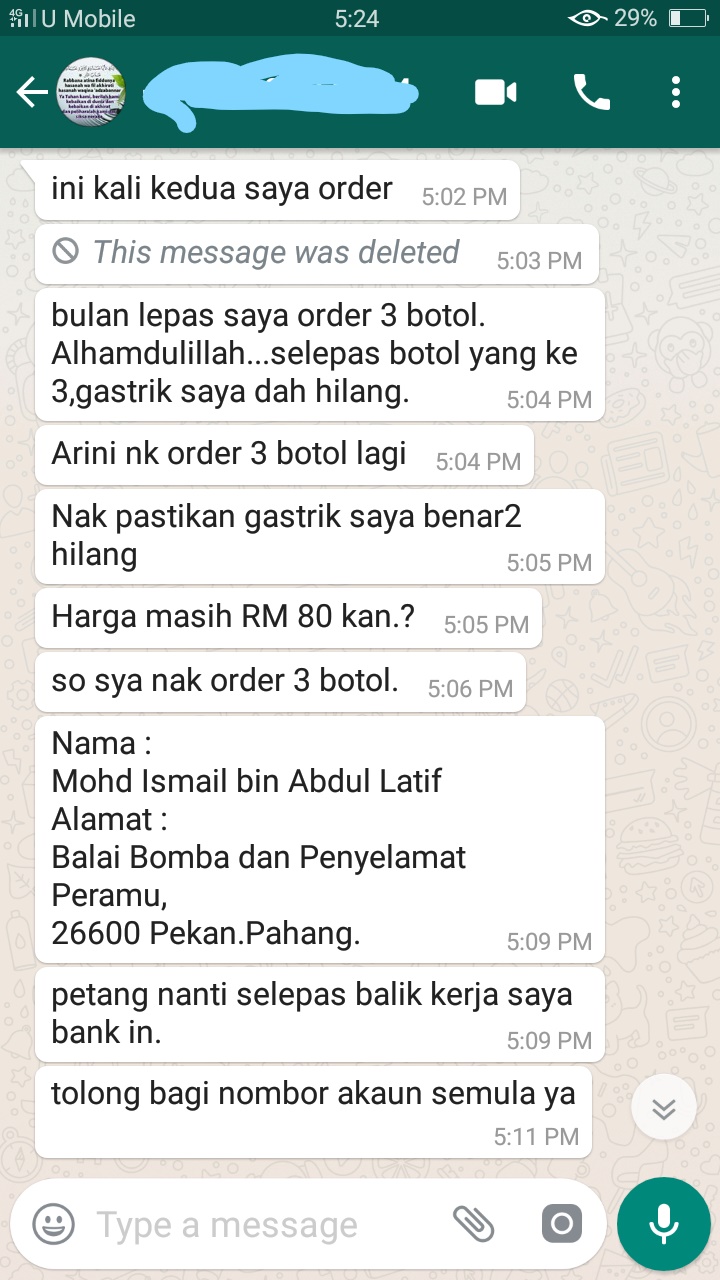Start a voice call
The width and height of the screenshot is (720, 1280).
[x=591, y=93]
